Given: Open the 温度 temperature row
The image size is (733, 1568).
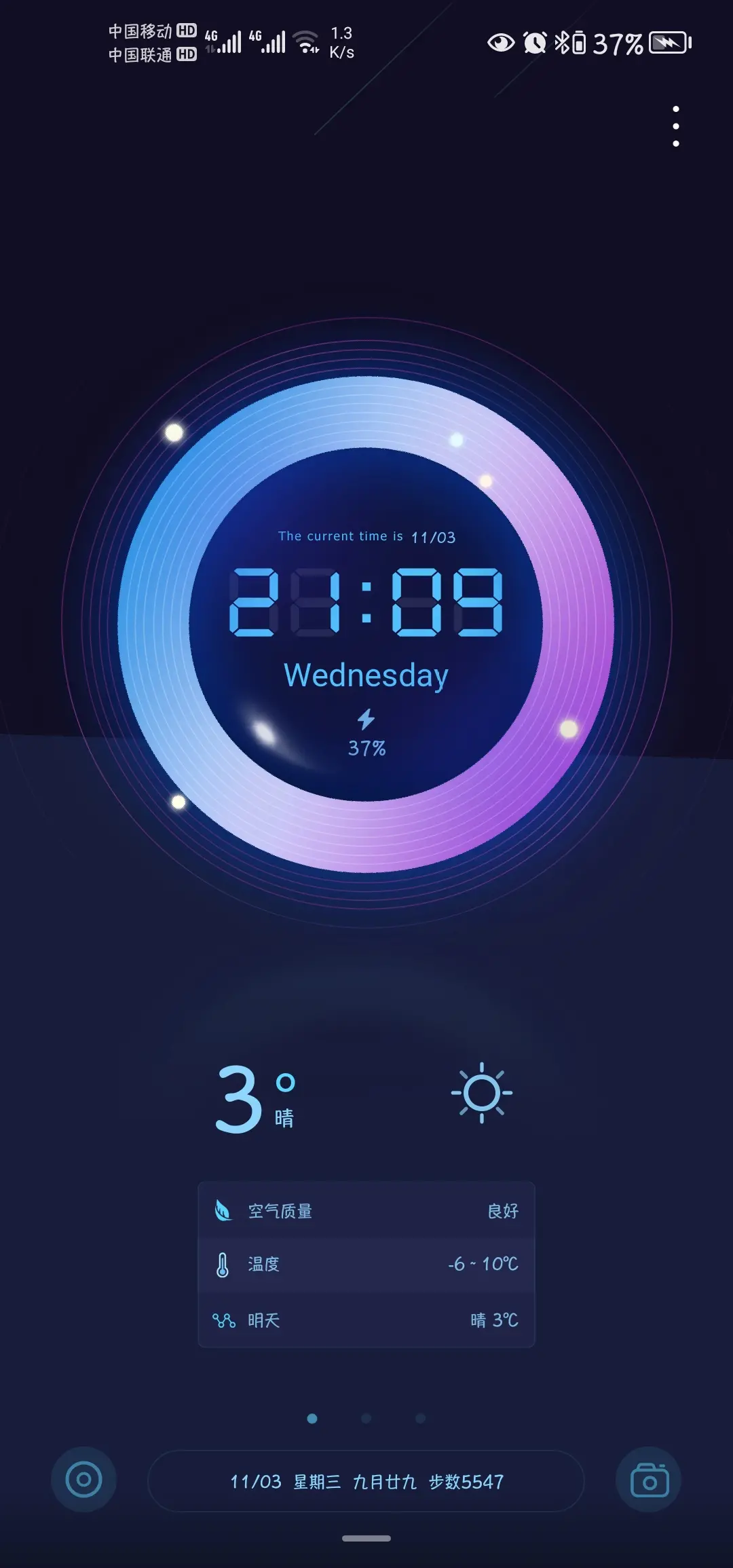Looking at the screenshot, I should point(366,1264).
